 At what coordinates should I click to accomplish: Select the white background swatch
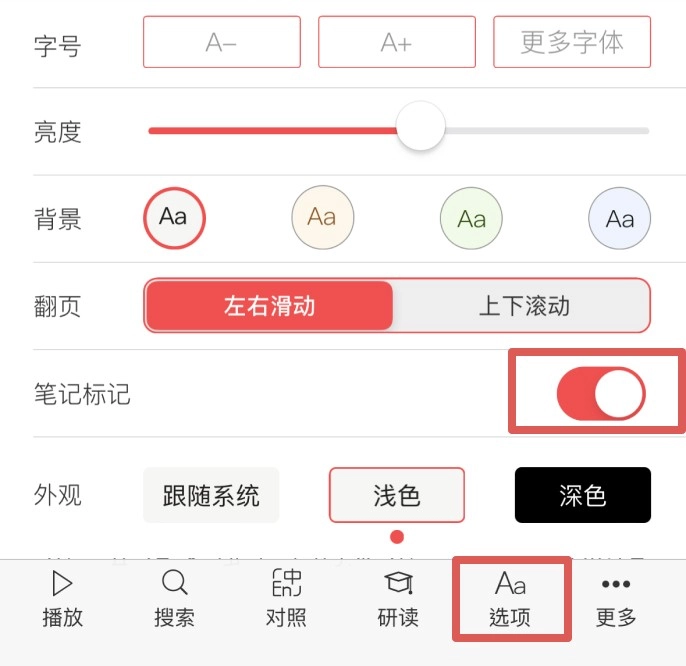click(174, 217)
